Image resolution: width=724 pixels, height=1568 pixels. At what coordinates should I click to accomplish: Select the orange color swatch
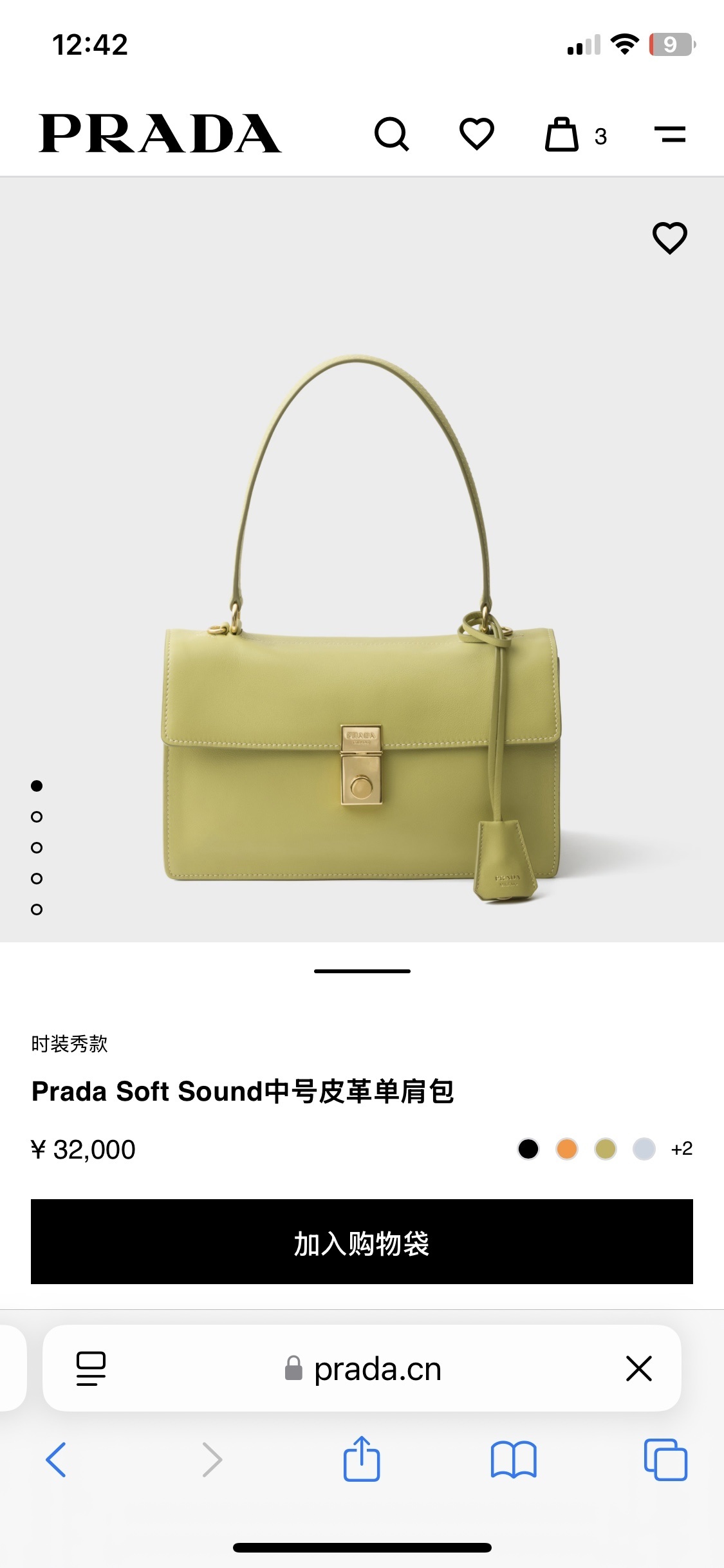coord(567,1149)
